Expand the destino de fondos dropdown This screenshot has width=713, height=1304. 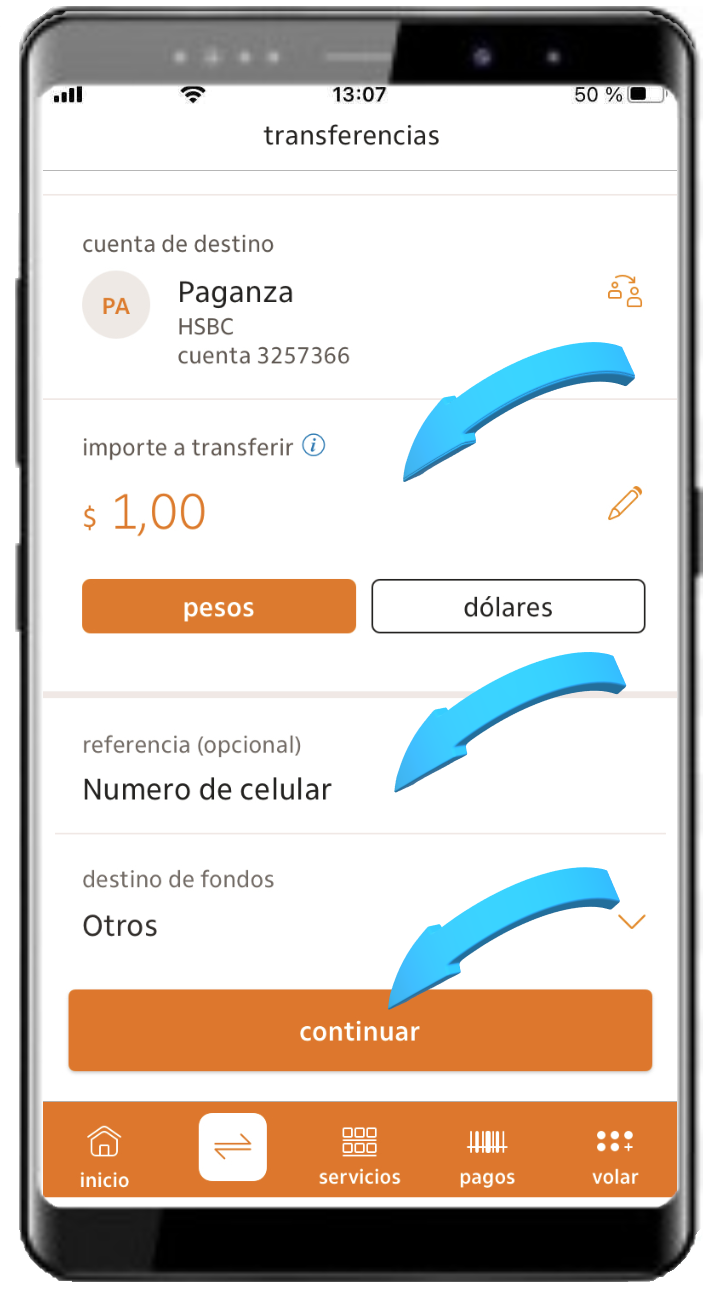[x=631, y=922]
